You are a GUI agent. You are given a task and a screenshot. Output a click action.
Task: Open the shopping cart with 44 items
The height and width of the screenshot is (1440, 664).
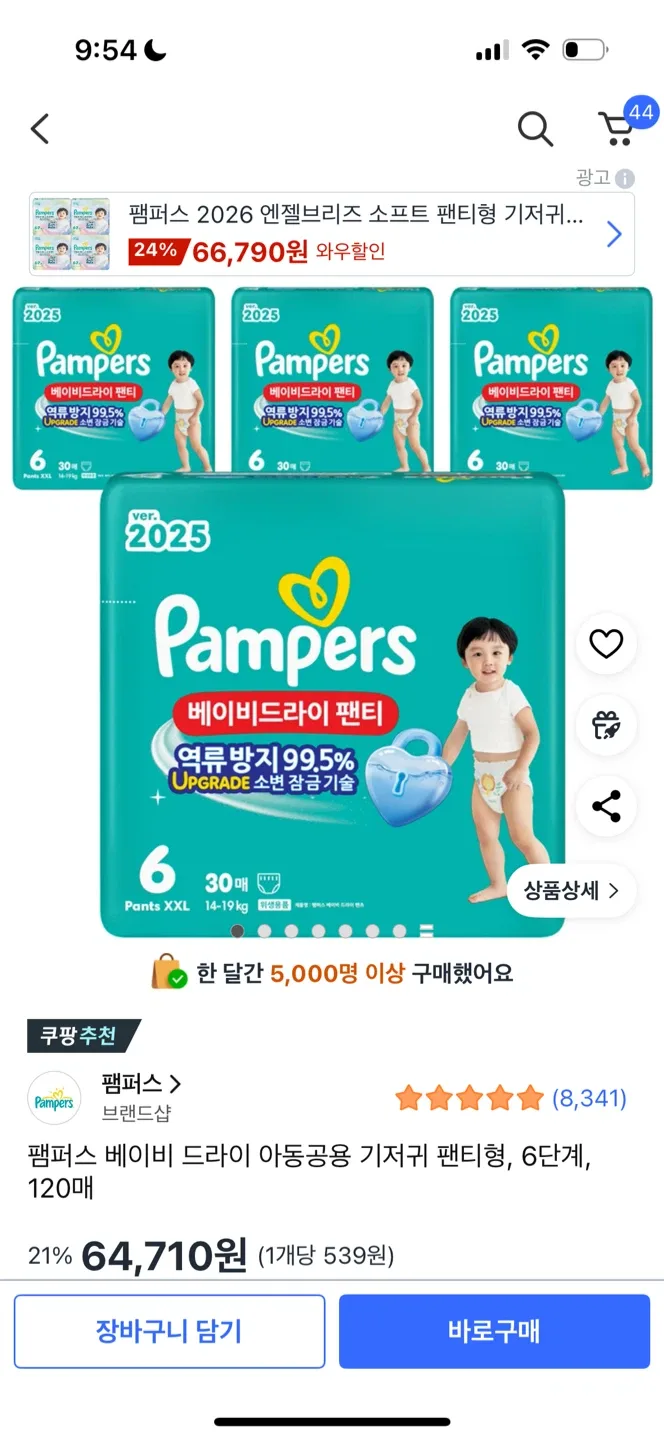[x=618, y=128]
